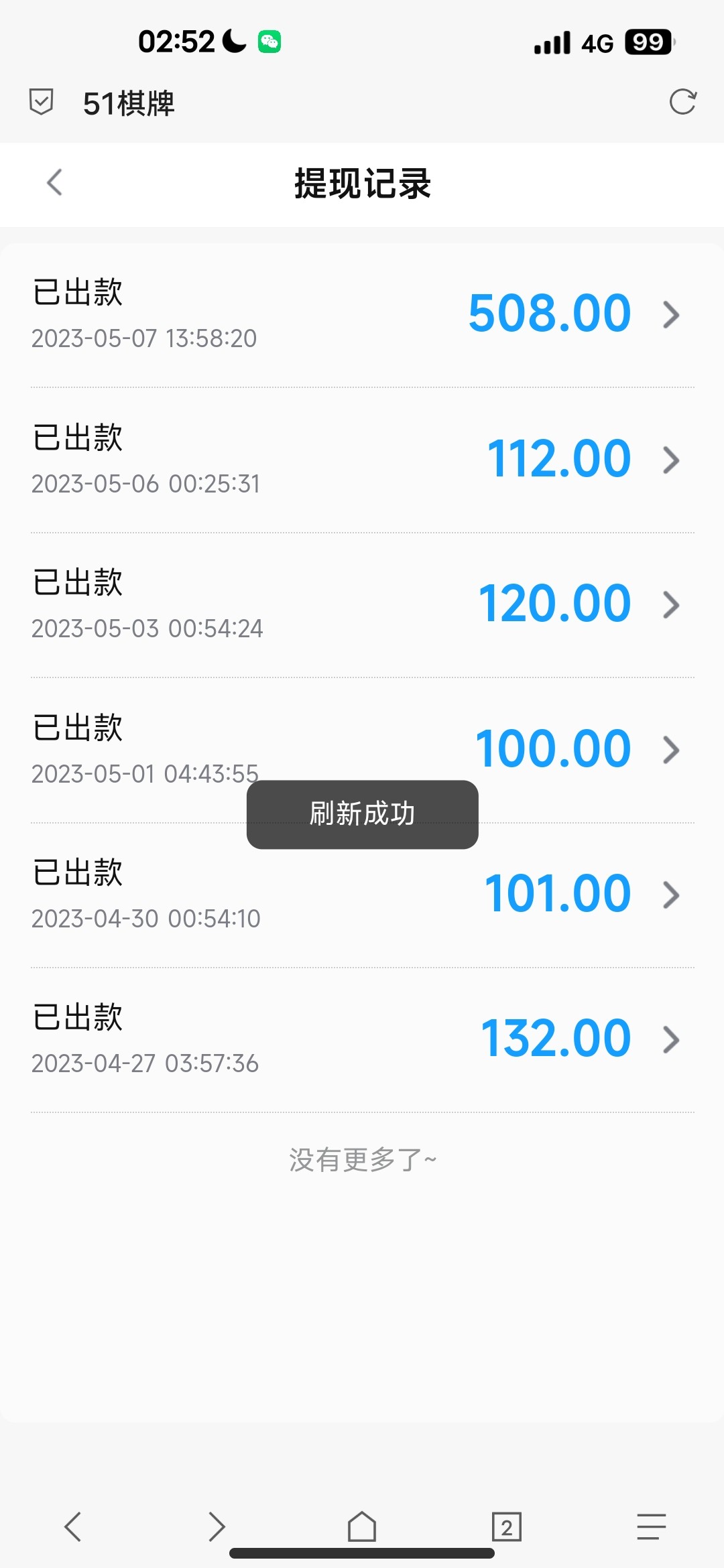Go to the browser home page
Viewport: 724px width, 1568px height.
(x=362, y=1527)
